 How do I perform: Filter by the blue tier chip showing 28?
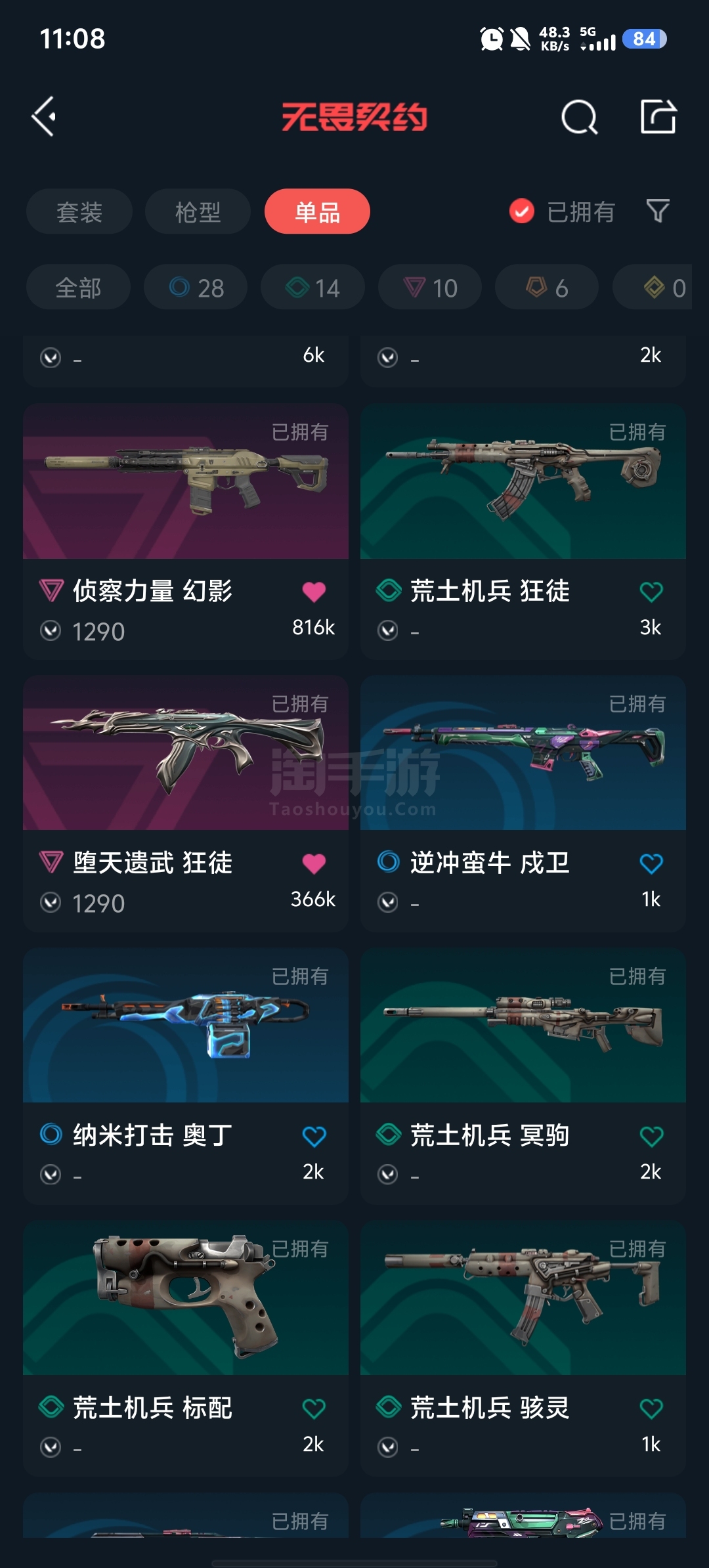coord(196,288)
